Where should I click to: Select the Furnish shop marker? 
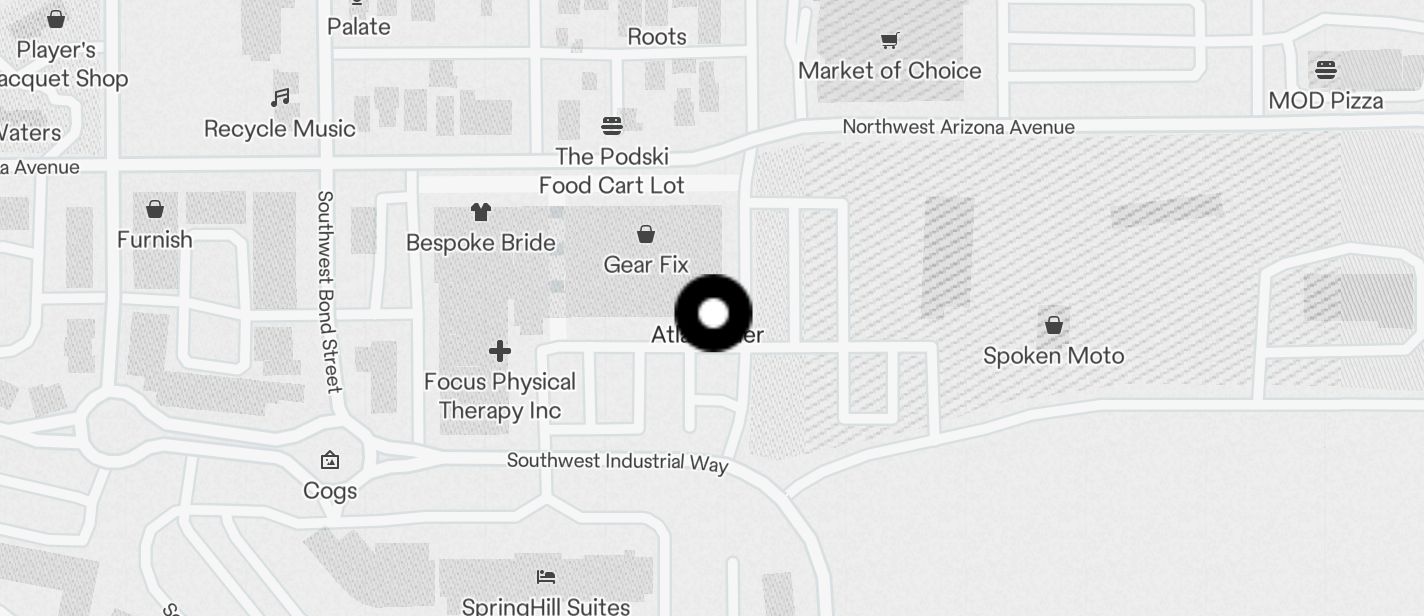[155, 209]
